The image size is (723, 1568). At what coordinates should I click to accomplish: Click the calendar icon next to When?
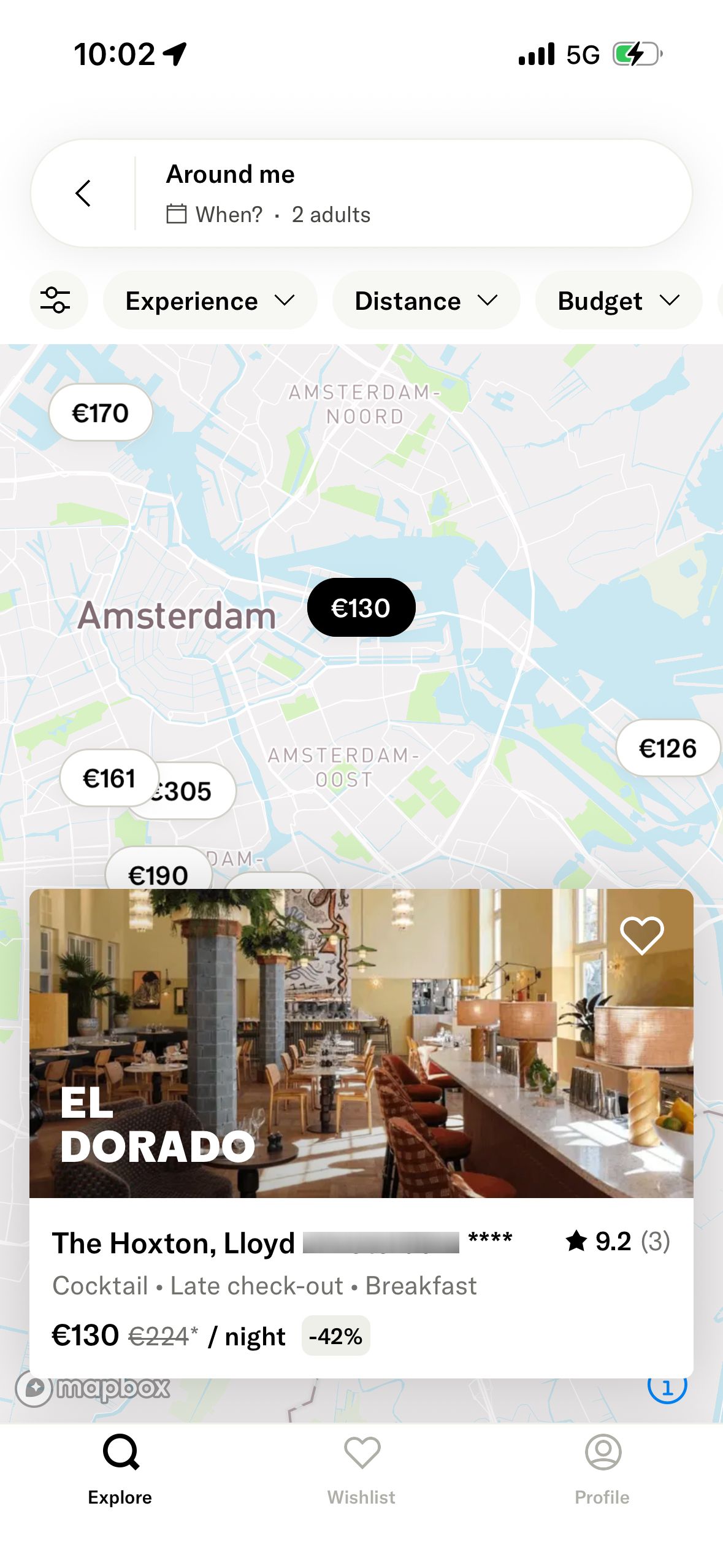(x=177, y=214)
